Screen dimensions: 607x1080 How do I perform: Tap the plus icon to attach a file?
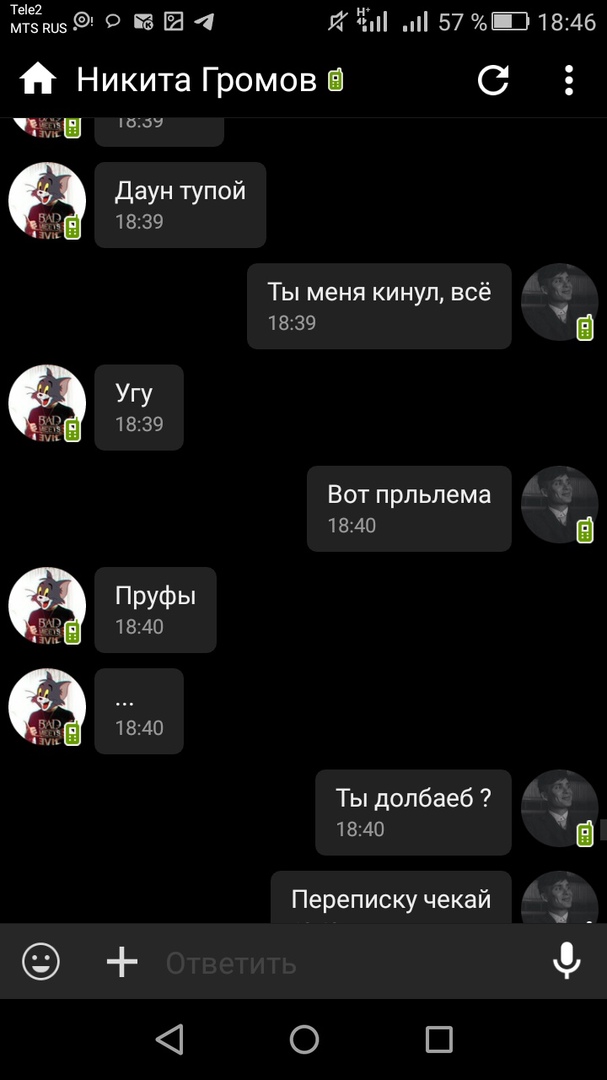[x=122, y=962]
